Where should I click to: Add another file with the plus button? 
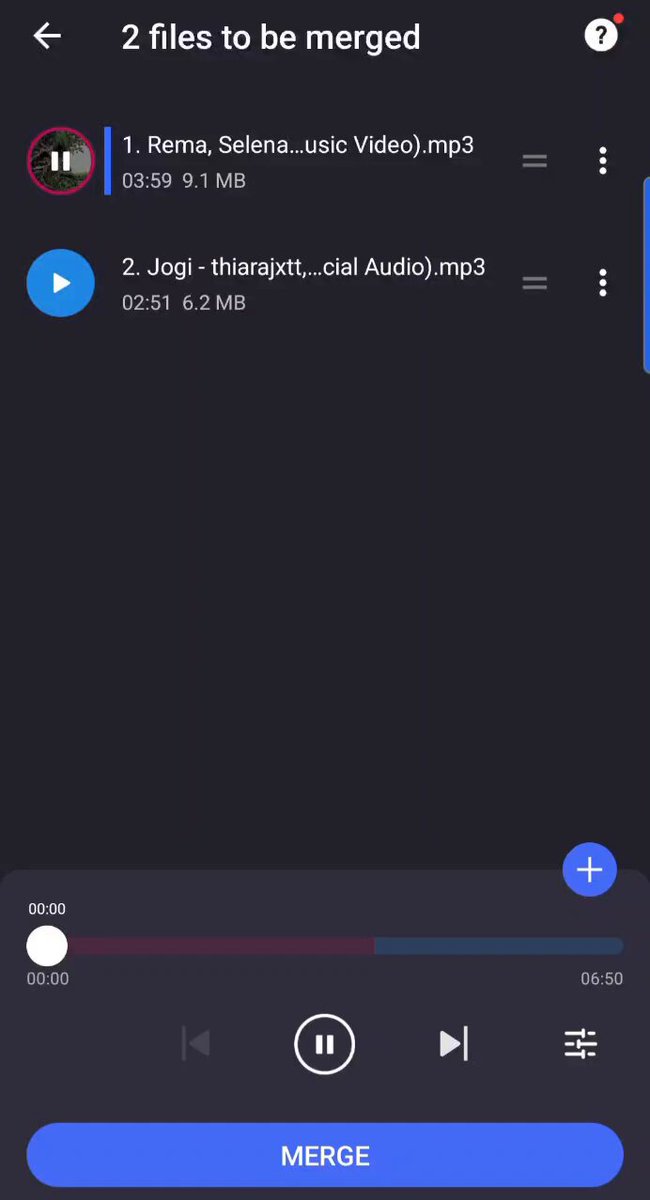click(x=589, y=869)
